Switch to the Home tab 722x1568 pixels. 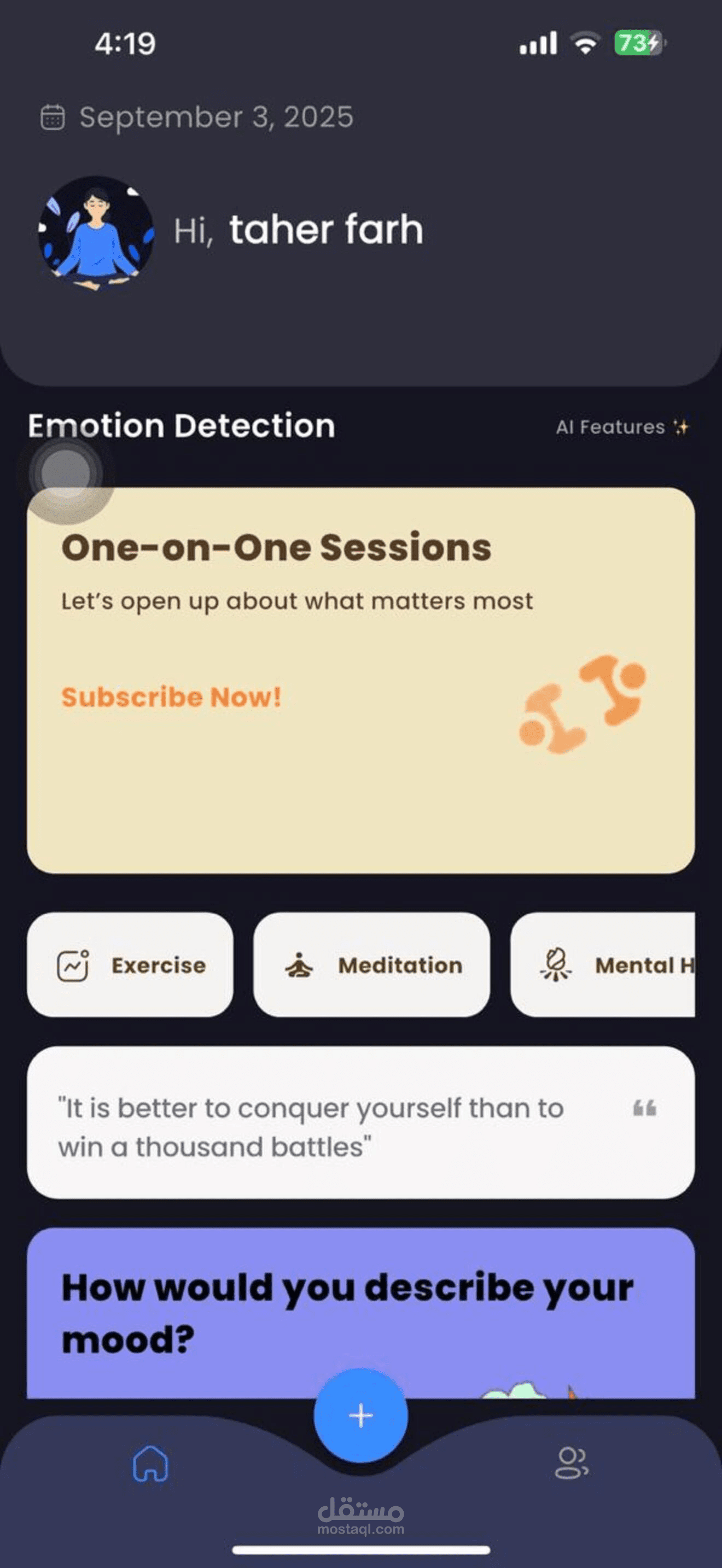(150, 1464)
